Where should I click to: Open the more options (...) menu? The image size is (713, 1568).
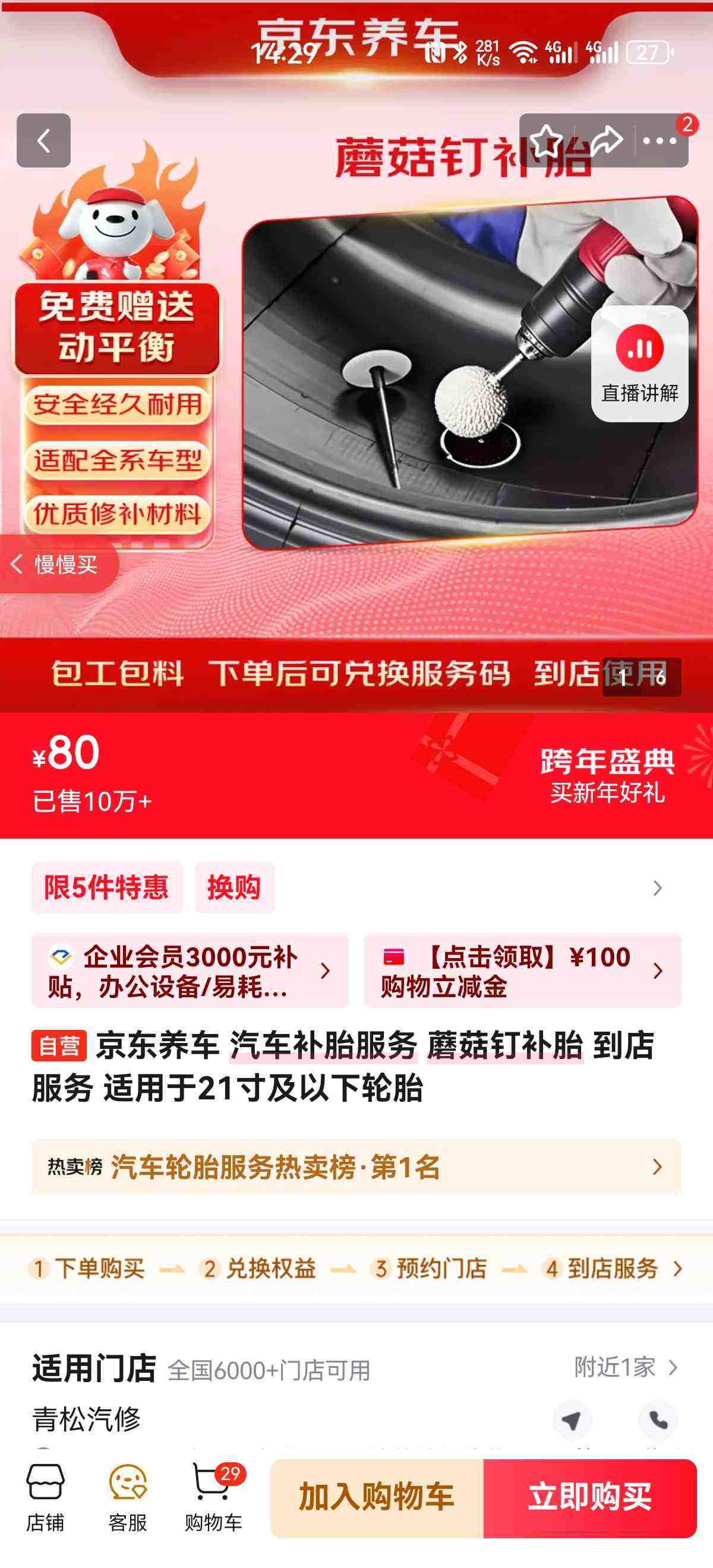(660, 140)
